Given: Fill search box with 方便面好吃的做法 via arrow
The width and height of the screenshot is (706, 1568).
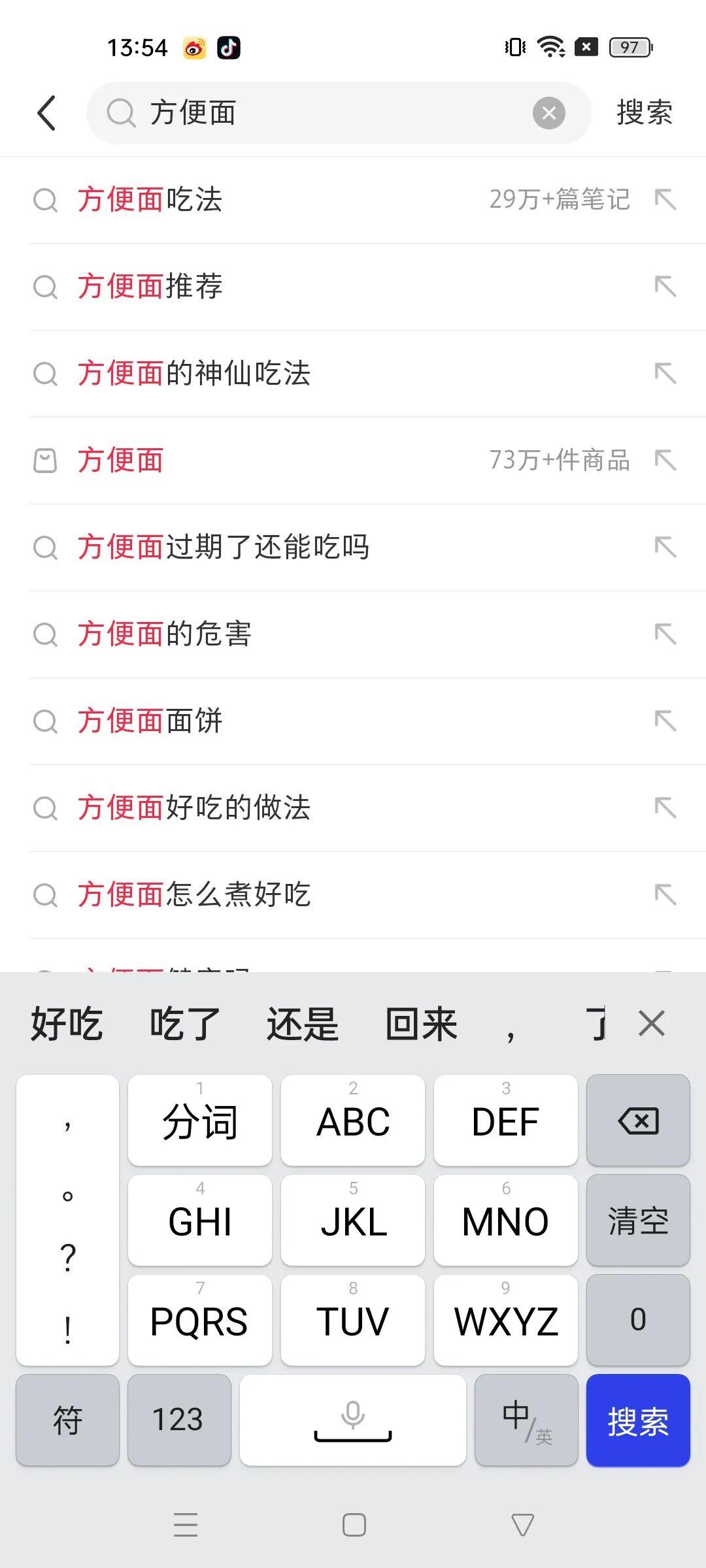Looking at the screenshot, I should (x=665, y=808).
